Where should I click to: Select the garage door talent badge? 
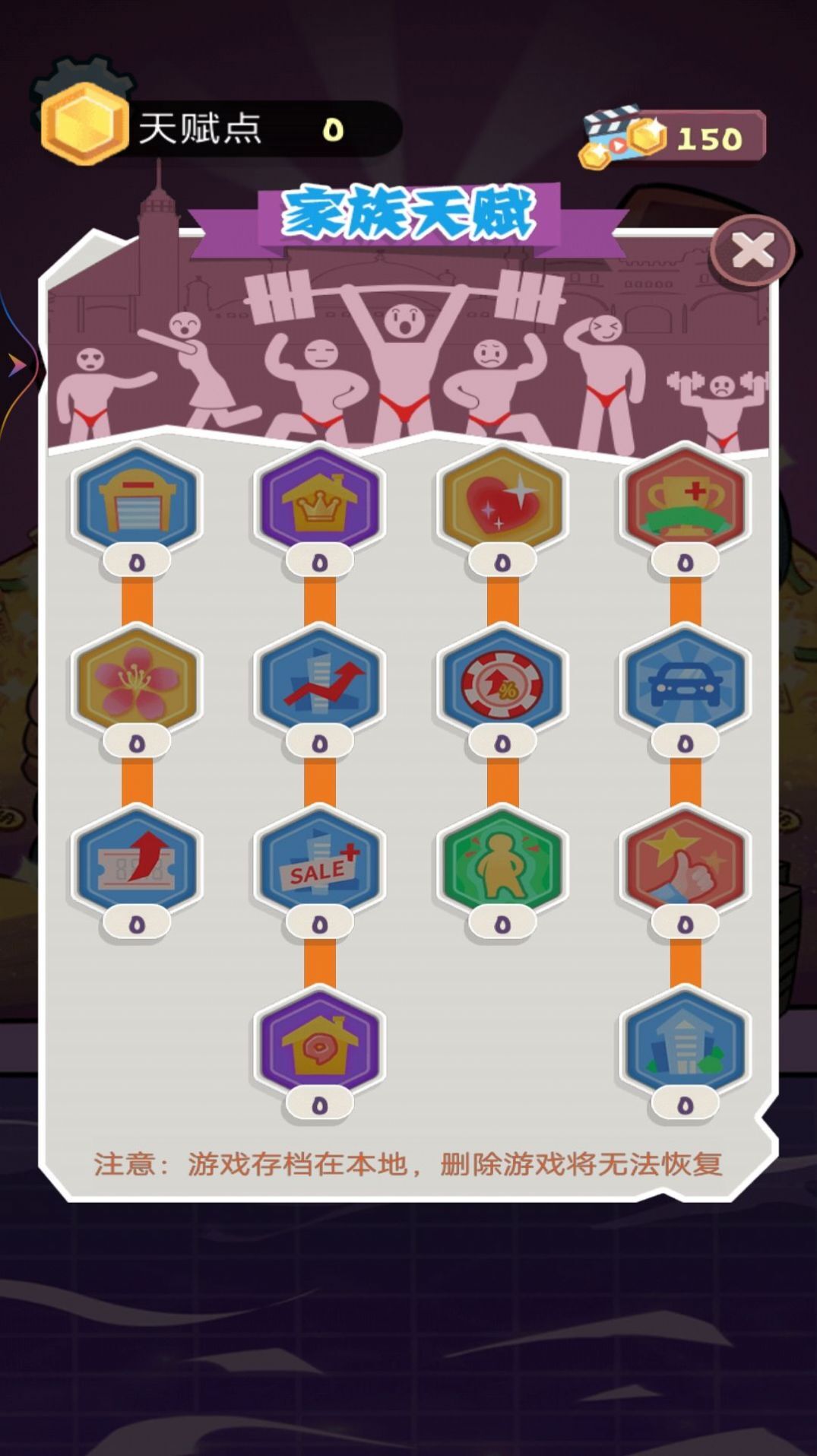point(137,500)
